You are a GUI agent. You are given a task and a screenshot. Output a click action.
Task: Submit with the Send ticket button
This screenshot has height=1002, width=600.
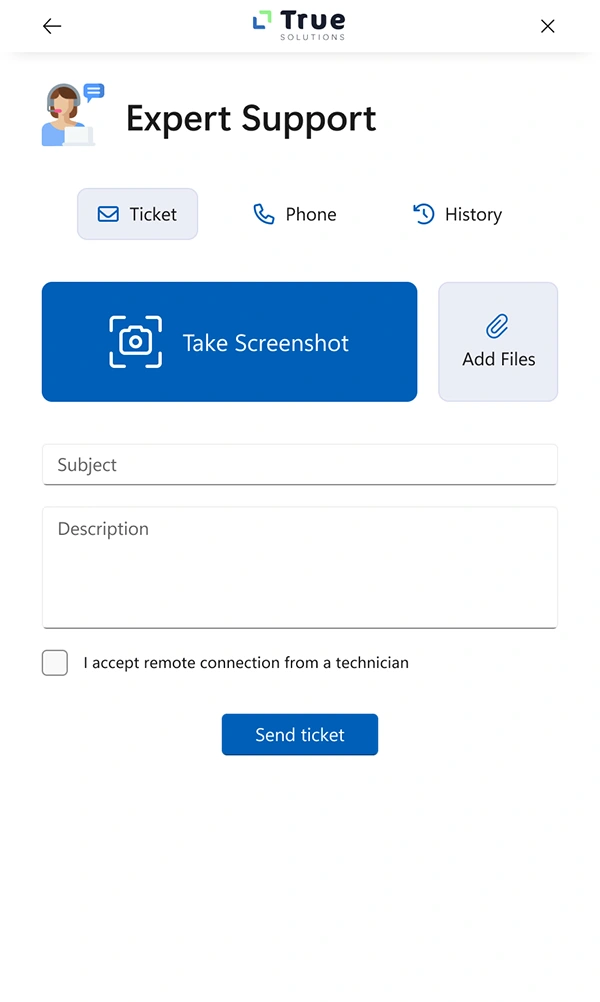[299, 735]
